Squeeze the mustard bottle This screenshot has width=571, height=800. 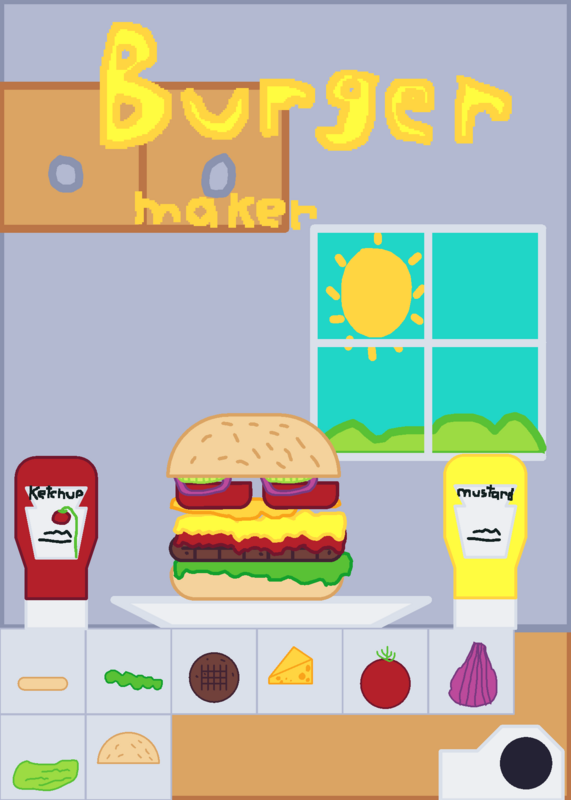485,541
